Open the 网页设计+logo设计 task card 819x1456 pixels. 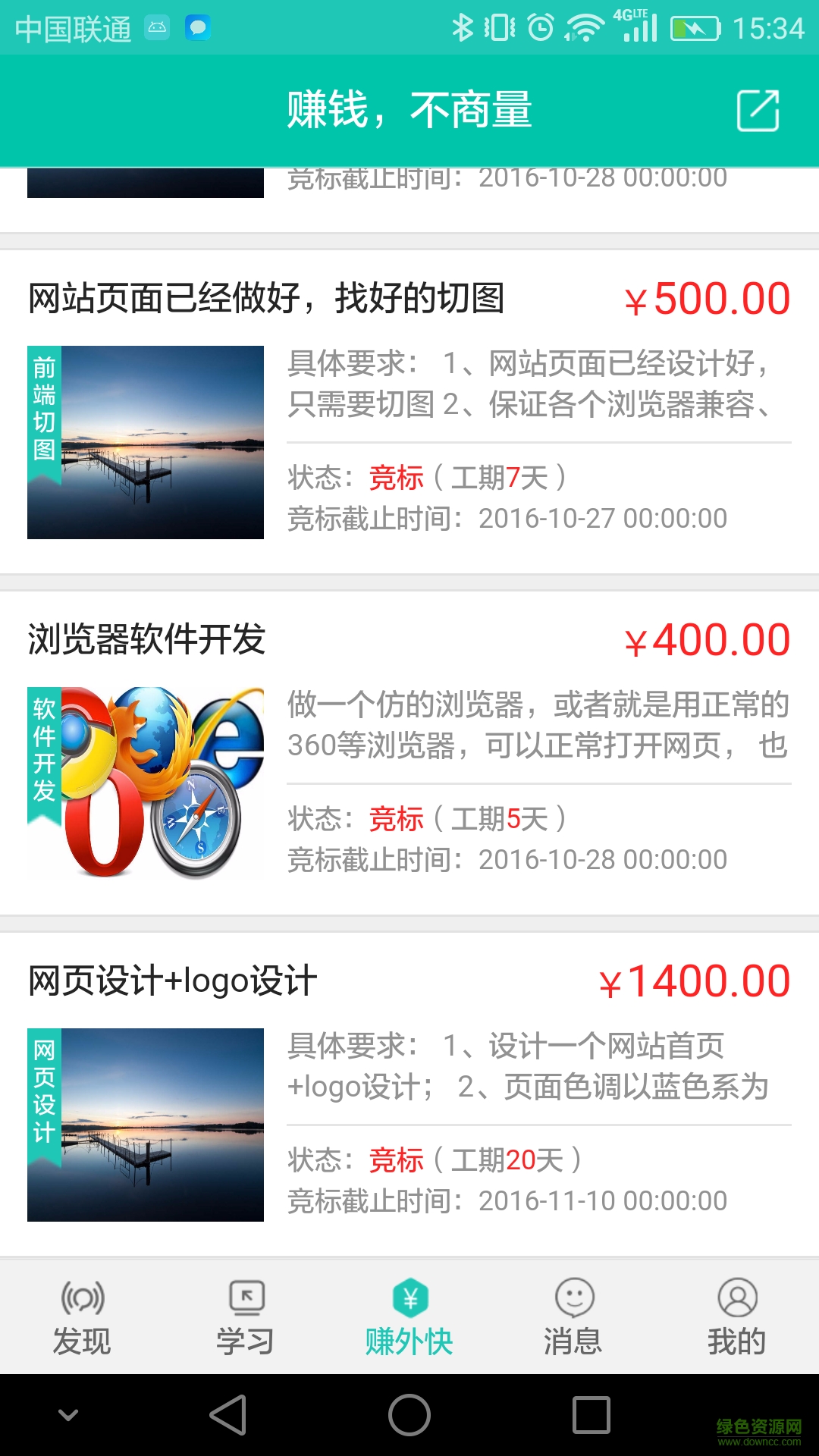coord(409,1094)
